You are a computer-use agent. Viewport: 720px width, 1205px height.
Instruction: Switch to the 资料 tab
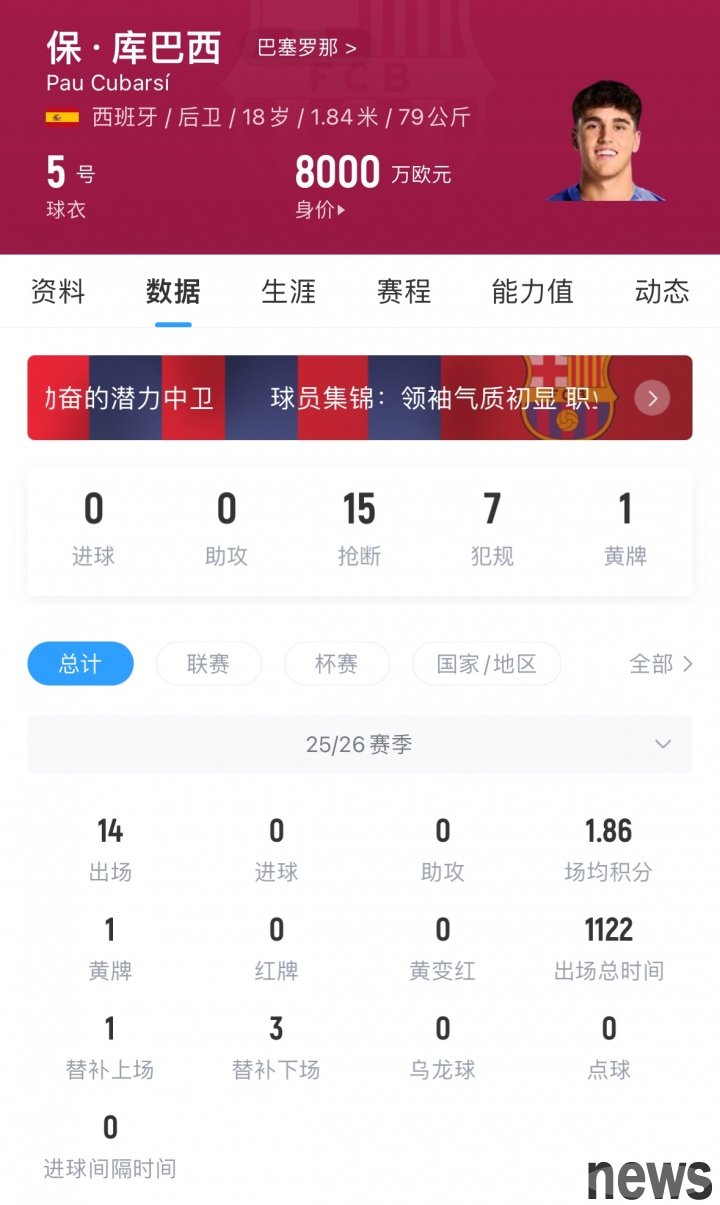pos(58,291)
